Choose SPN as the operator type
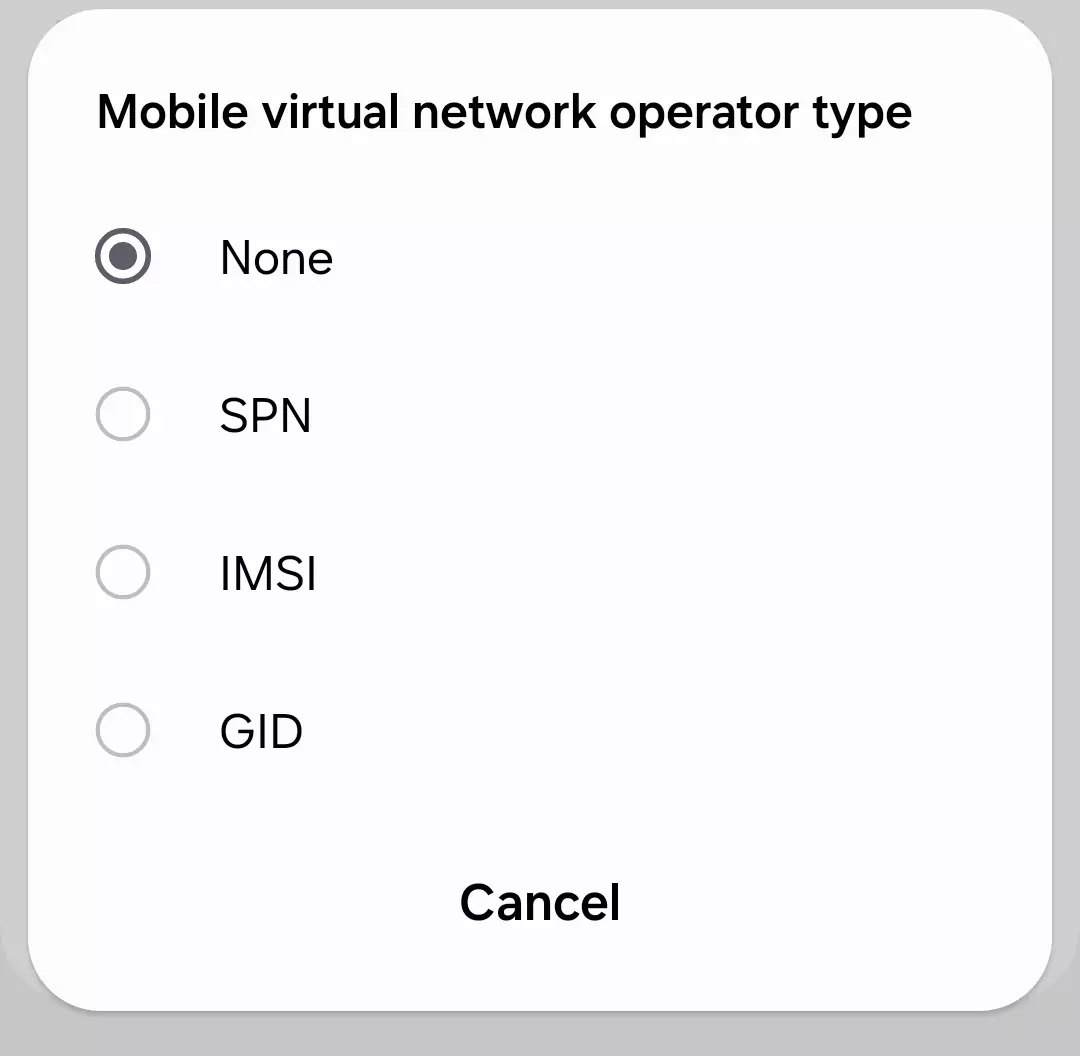This screenshot has width=1080, height=1056. pos(123,414)
